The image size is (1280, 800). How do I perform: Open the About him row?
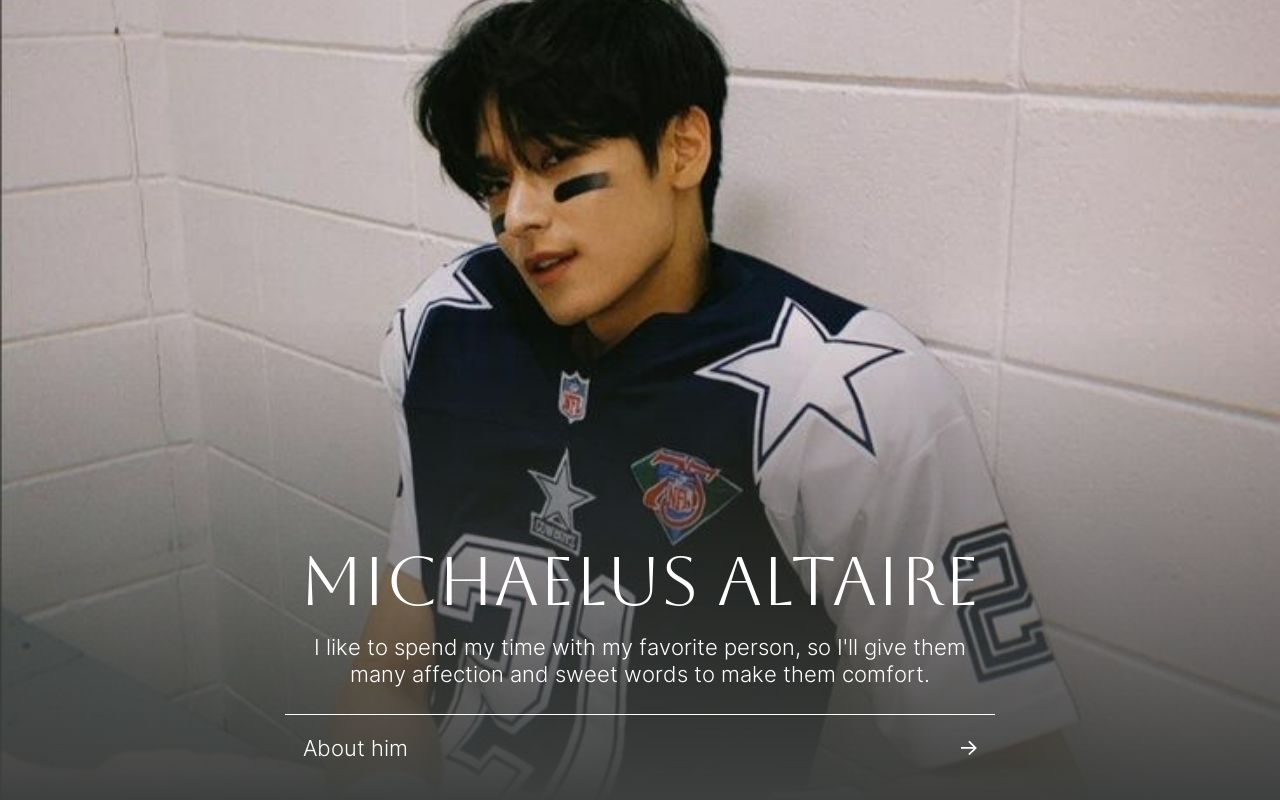tap(639, 748)
